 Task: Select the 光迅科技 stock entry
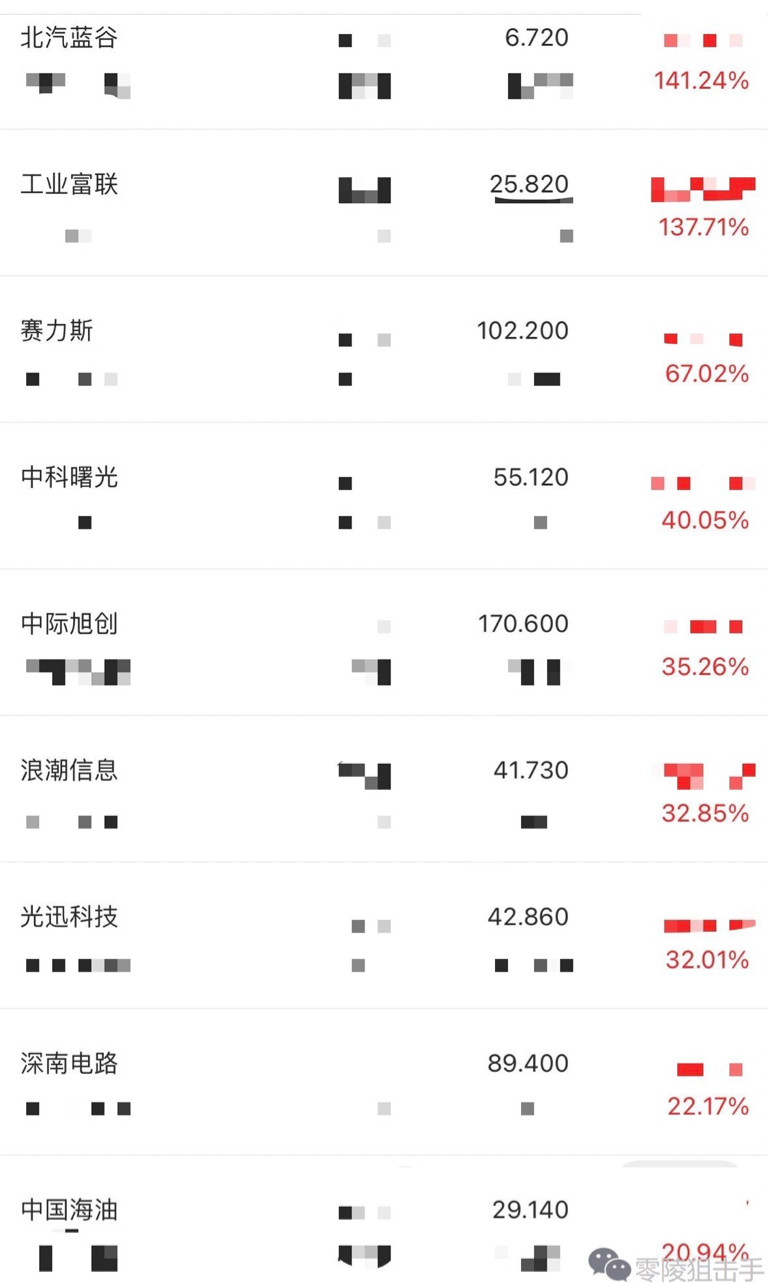(68, 917)
